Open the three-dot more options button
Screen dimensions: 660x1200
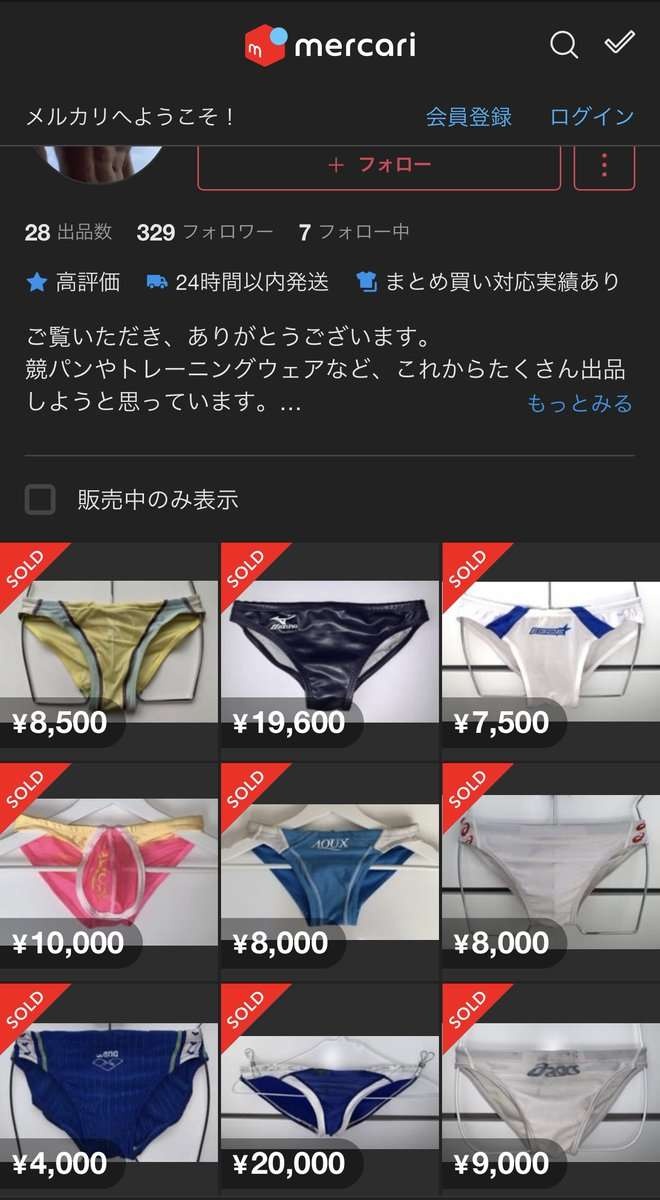[x=604, y=165]
